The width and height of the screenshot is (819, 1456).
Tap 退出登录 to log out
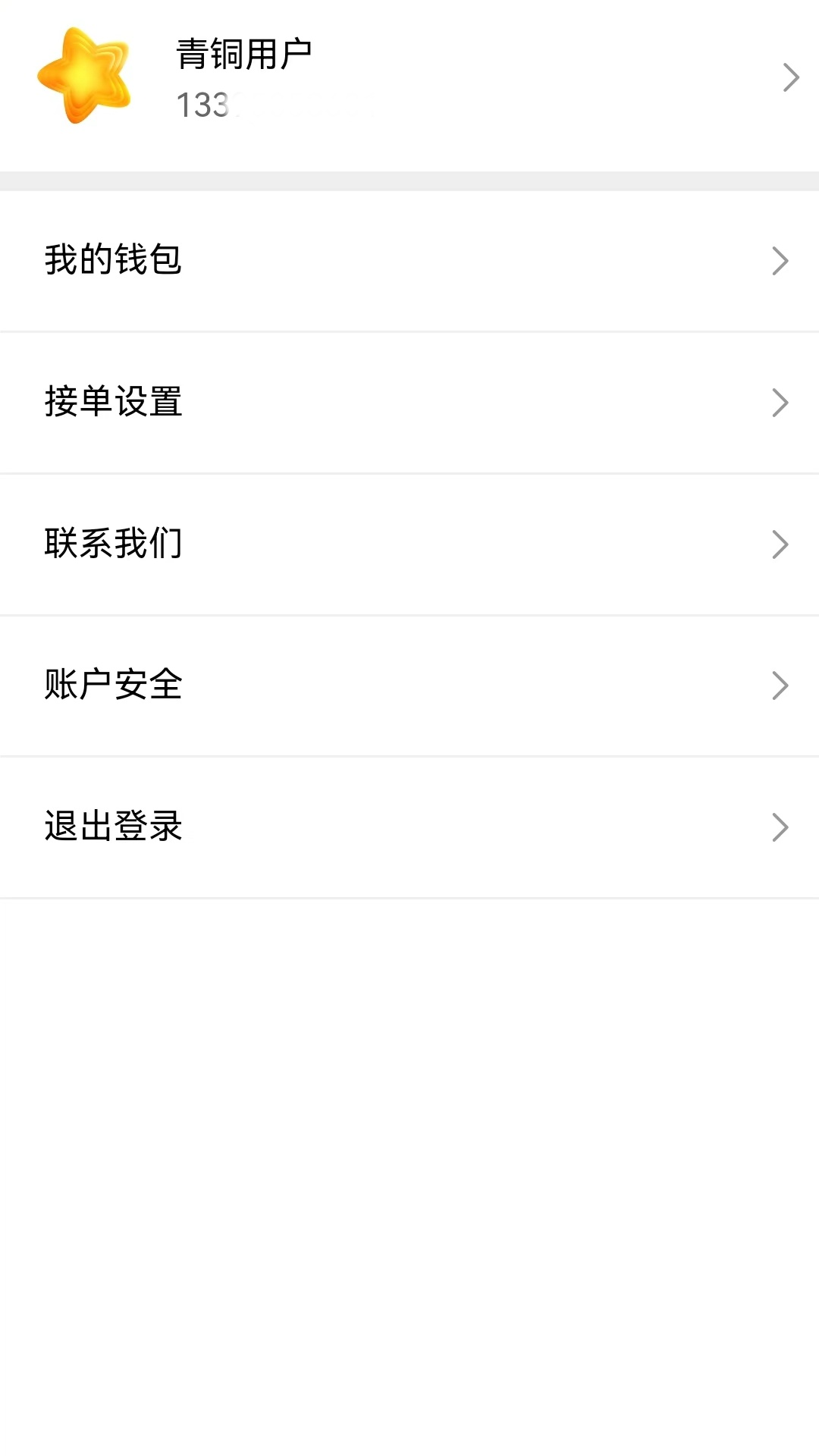112,827
